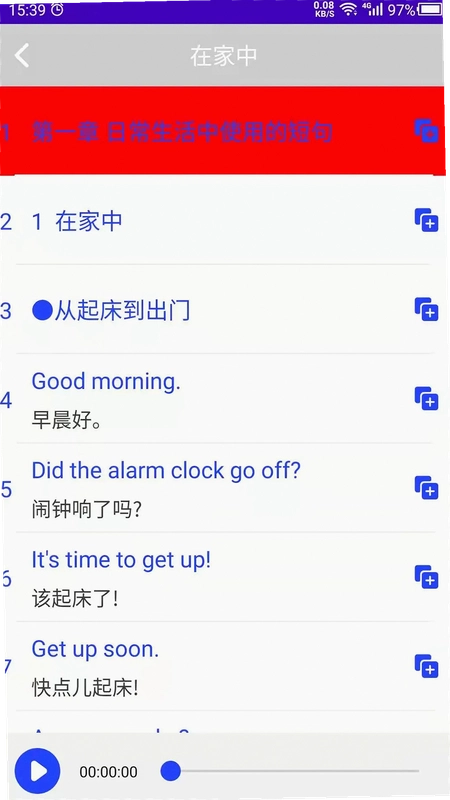
Task: Tap the add icon beside 第一章 日常生活中使用的短句
Action: pyautogui.click(x=426, y=131)
